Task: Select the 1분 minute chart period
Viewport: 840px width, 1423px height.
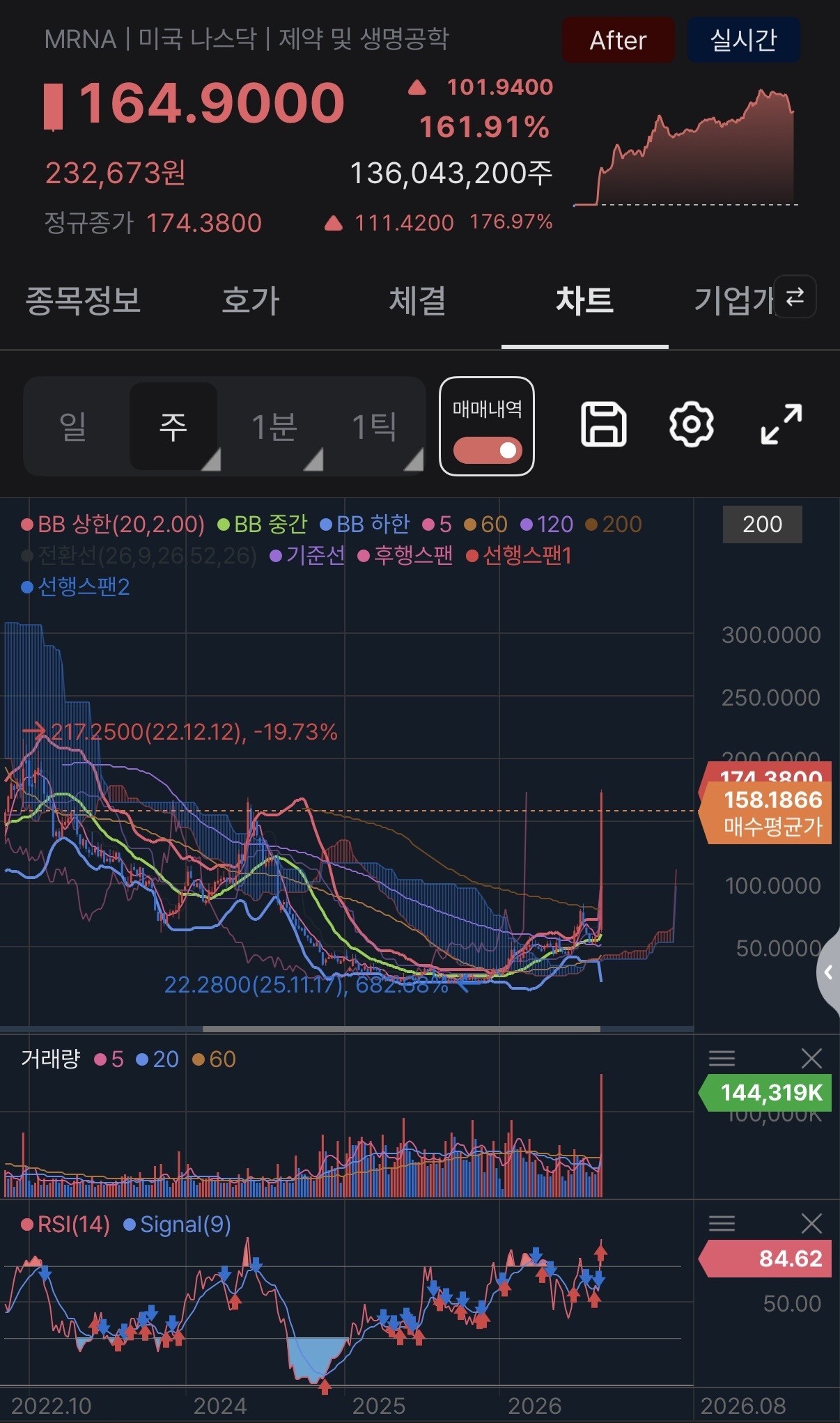Action: (274, 426)
